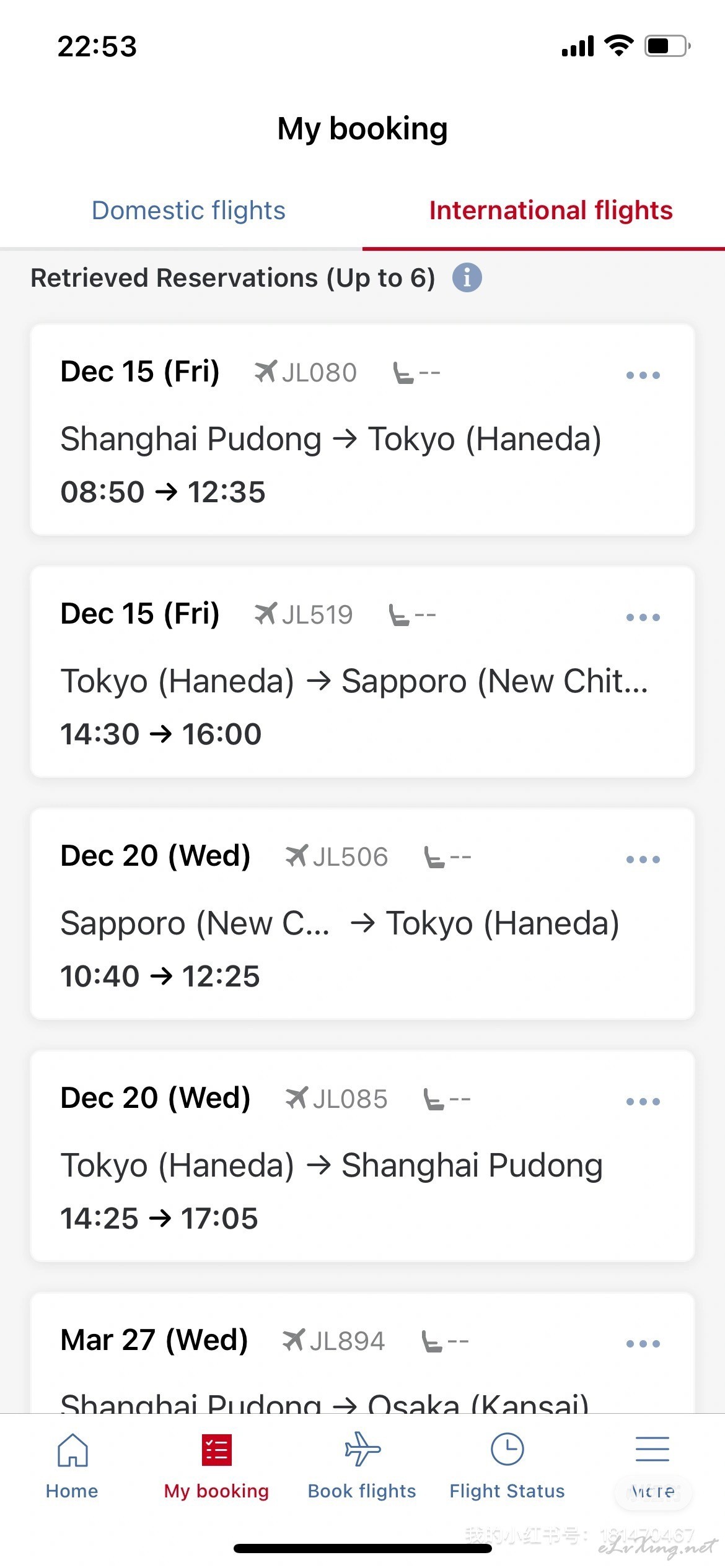Screen dimensions: 725x1568
Task: Open the Book flights tab
Action: pos(362,1466)
